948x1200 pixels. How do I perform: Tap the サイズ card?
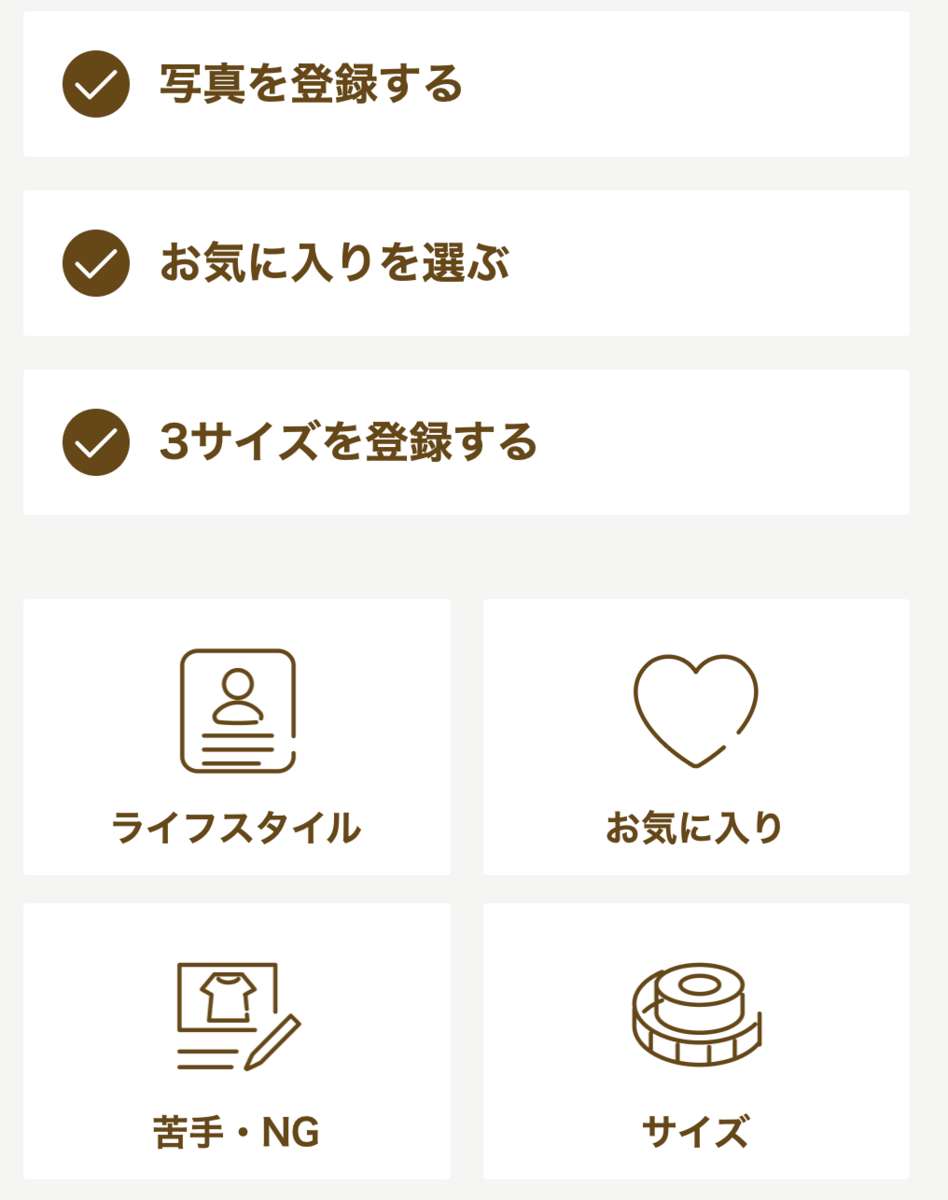point(696,1041)
